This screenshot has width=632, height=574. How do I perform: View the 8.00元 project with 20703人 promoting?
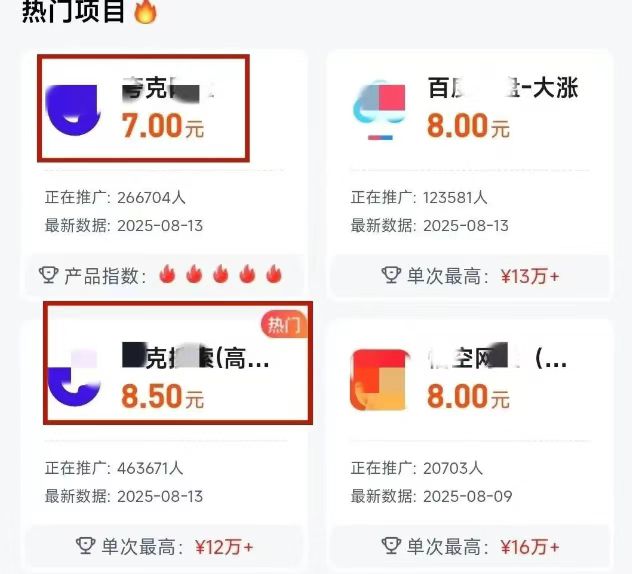[470, 378]
